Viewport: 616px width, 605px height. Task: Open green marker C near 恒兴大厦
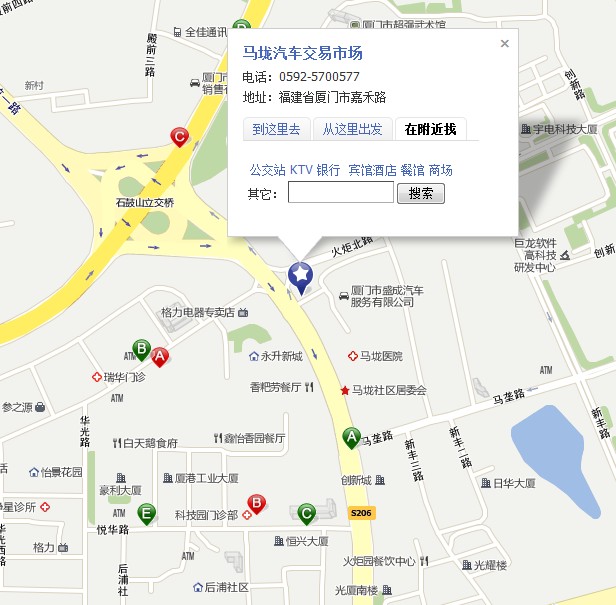[307, 514]
